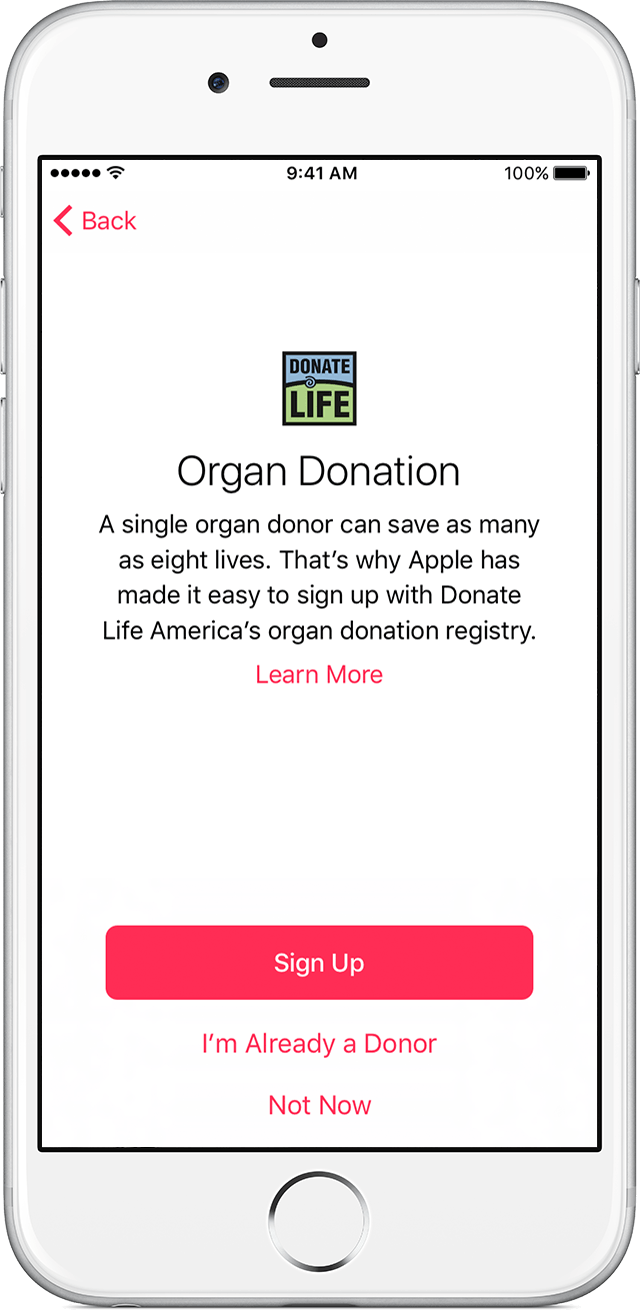This screenshot has width=640, height=1310.
Task: Tap the Sign Up button
Action: click(319, 963)
